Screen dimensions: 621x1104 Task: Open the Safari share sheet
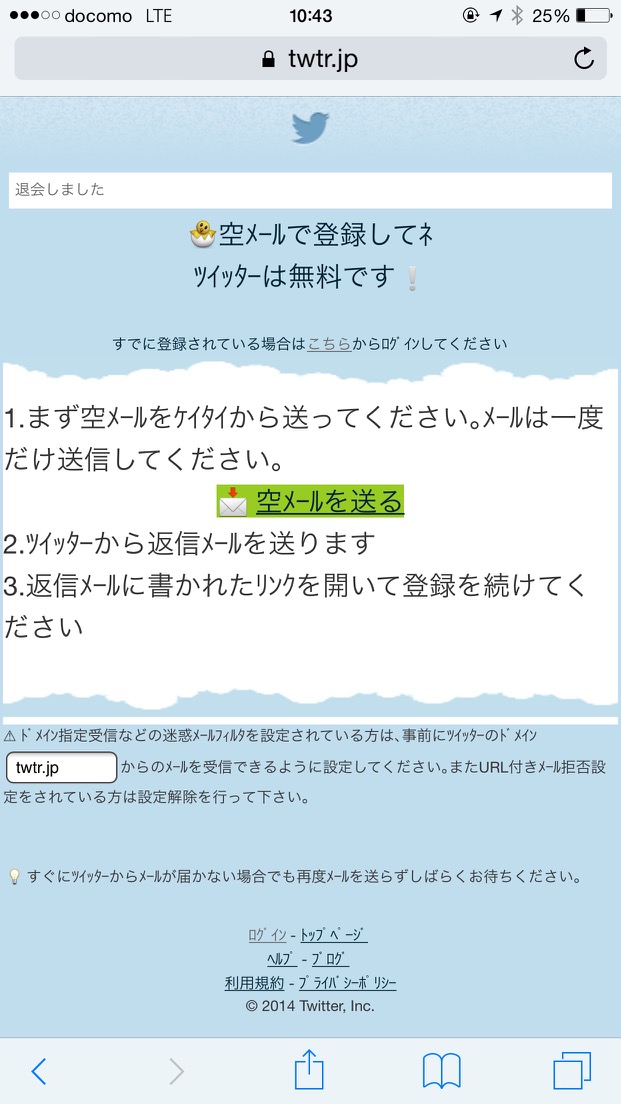[310, 1070]
